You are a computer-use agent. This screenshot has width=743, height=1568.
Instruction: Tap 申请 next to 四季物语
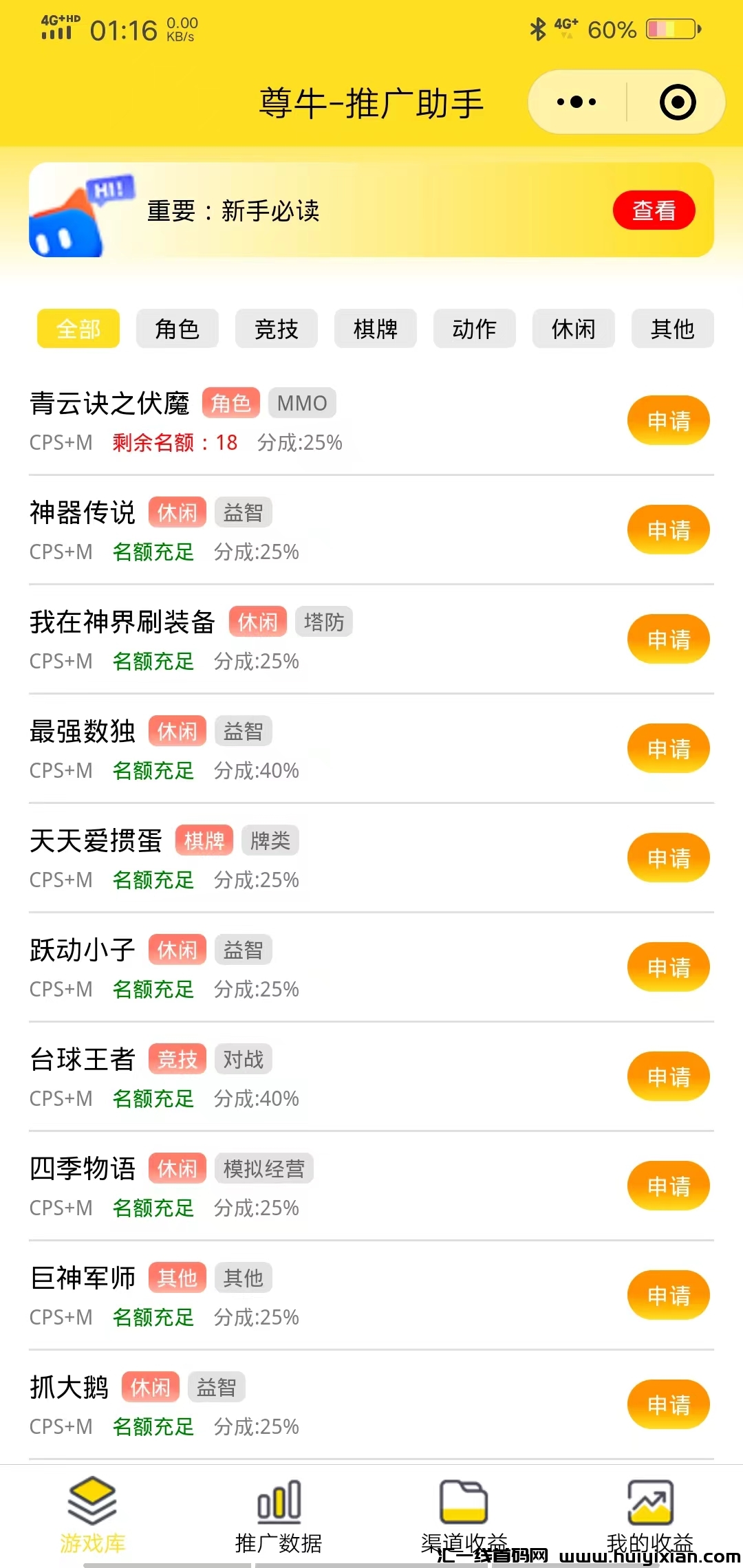pyautogui.click(x=668, y=1186)
